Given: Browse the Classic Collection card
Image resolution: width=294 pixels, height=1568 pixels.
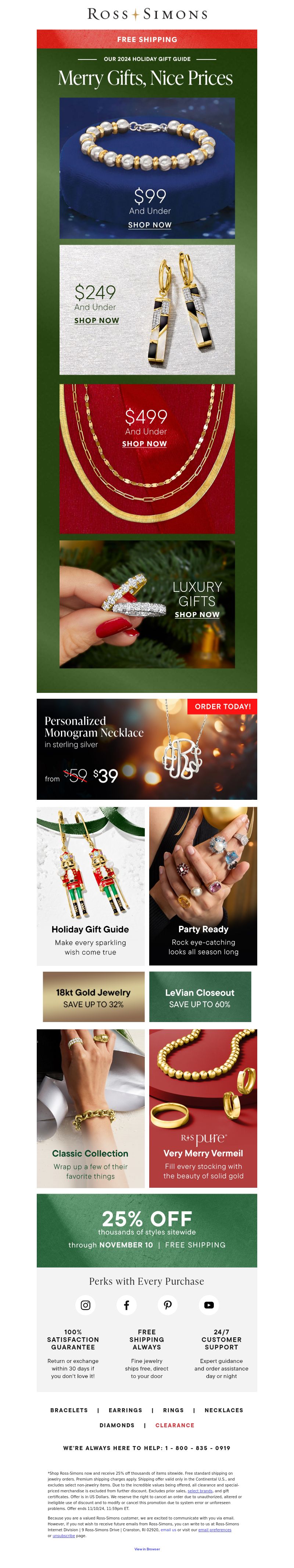Looking at the screenshot, I should (90, 1108).
